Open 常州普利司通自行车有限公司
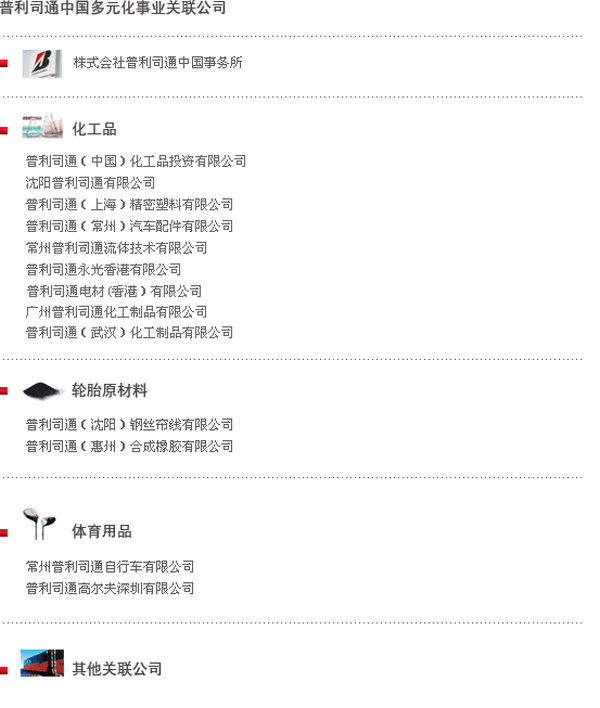The height and width of the screenshot is (708, 600). pos(110,567)
